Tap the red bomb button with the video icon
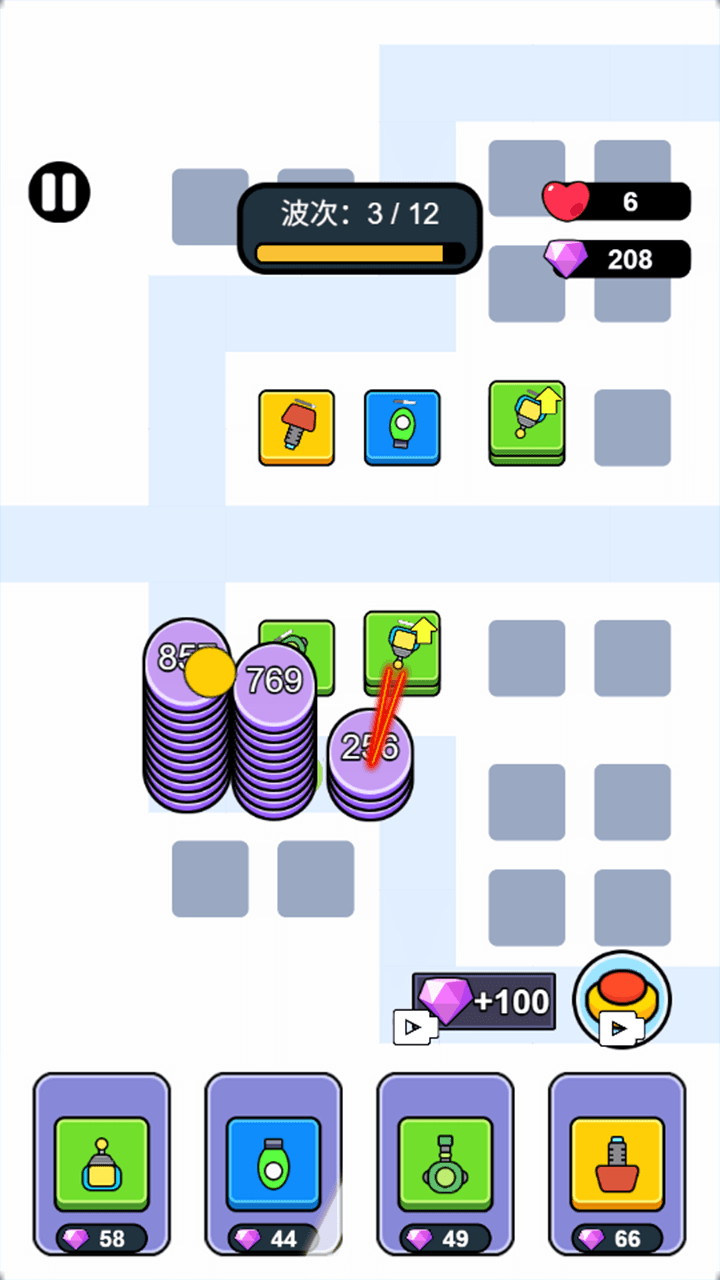The image size is (720, 1280). click(622, 999)
